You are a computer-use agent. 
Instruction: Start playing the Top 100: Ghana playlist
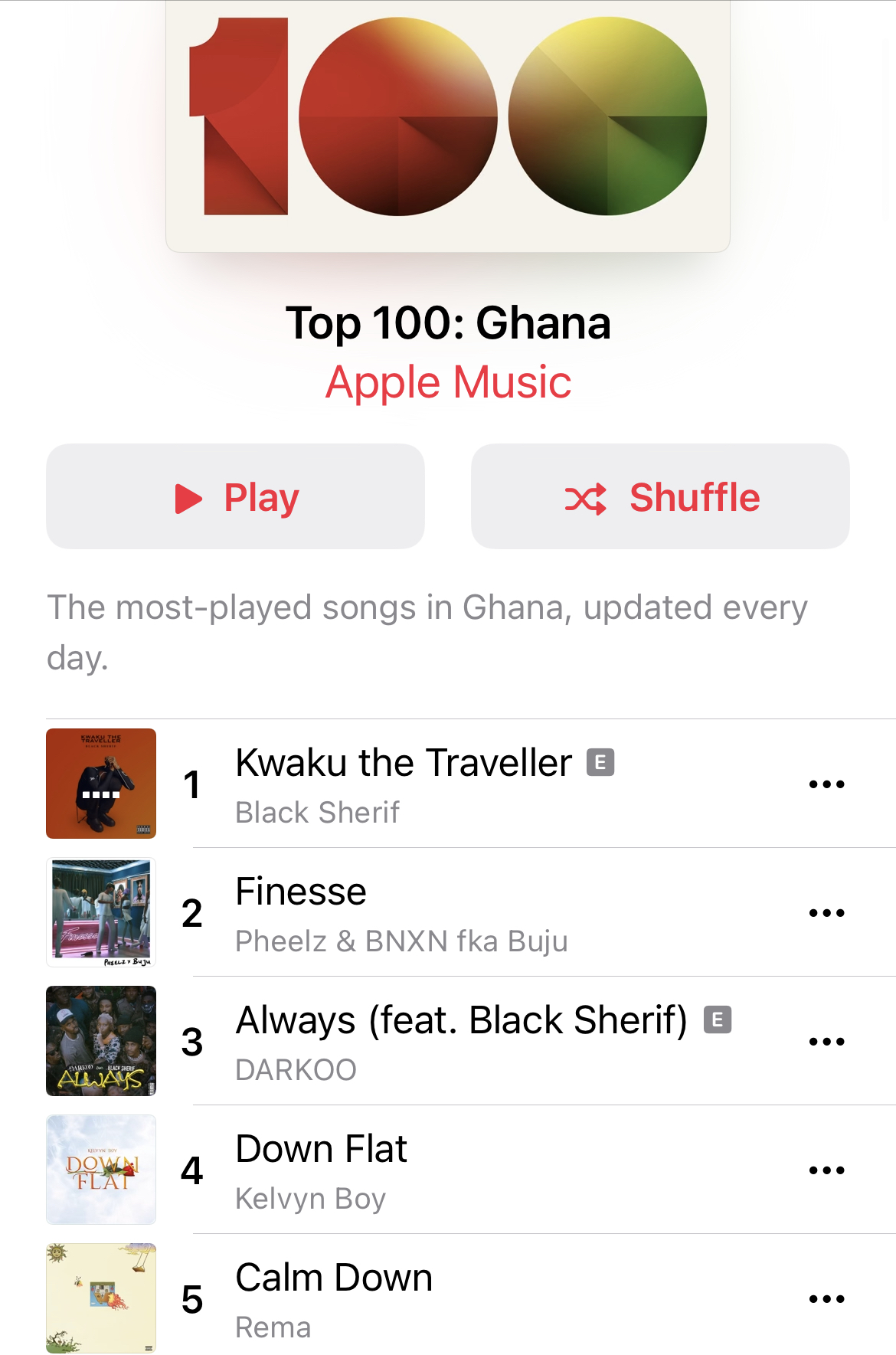coord(236,497)
